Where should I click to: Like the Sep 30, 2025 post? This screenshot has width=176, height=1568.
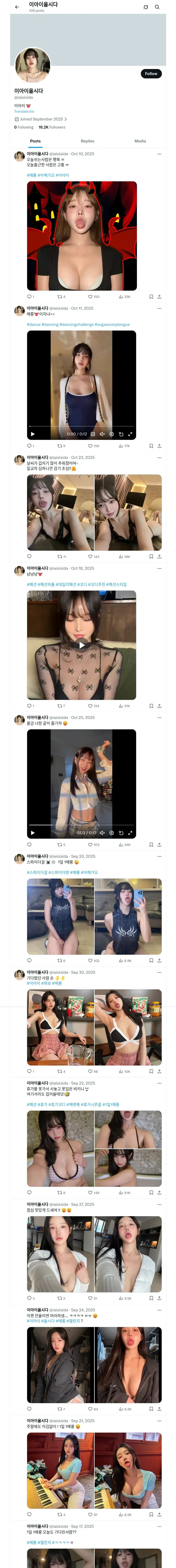click(90, 1071)
